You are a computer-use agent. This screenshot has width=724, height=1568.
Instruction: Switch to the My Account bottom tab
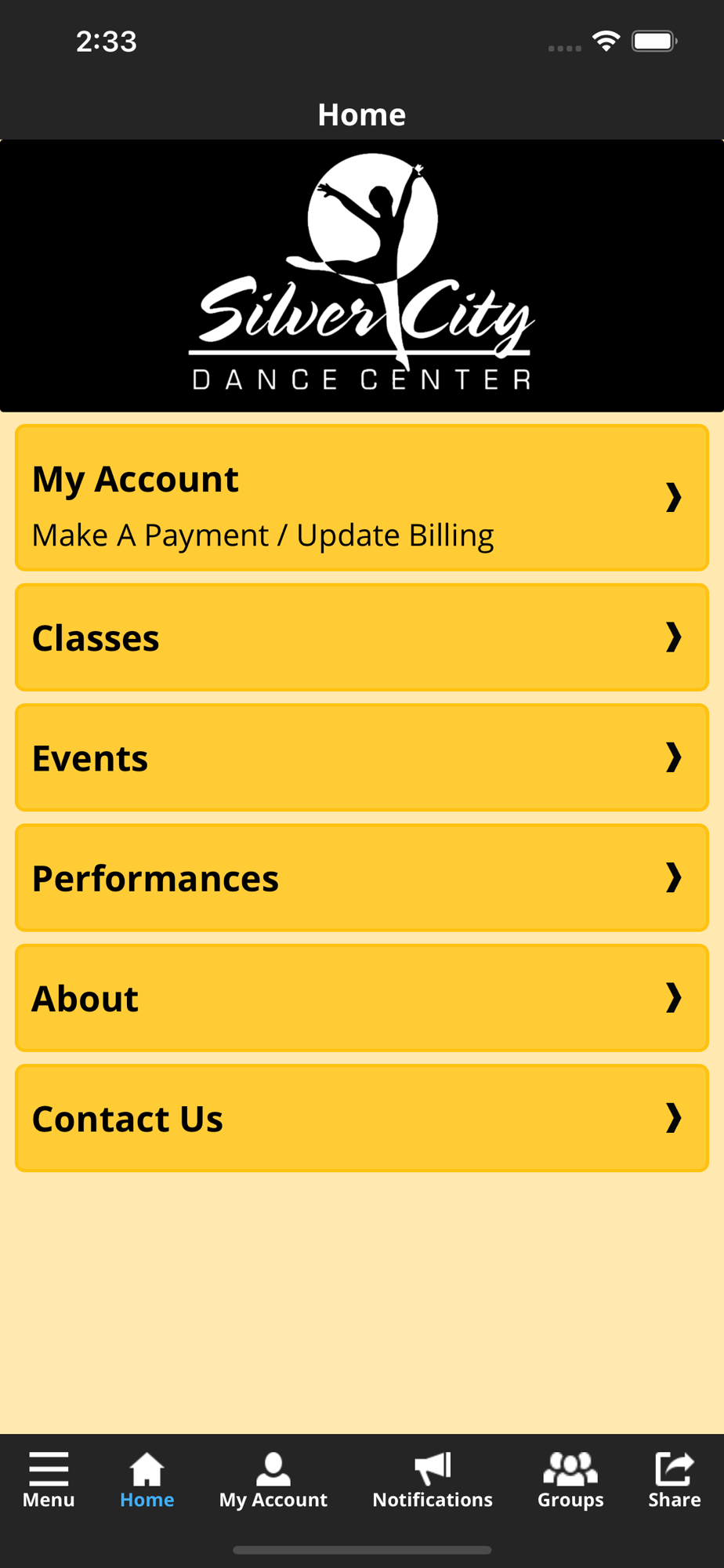coord(273,1480)
